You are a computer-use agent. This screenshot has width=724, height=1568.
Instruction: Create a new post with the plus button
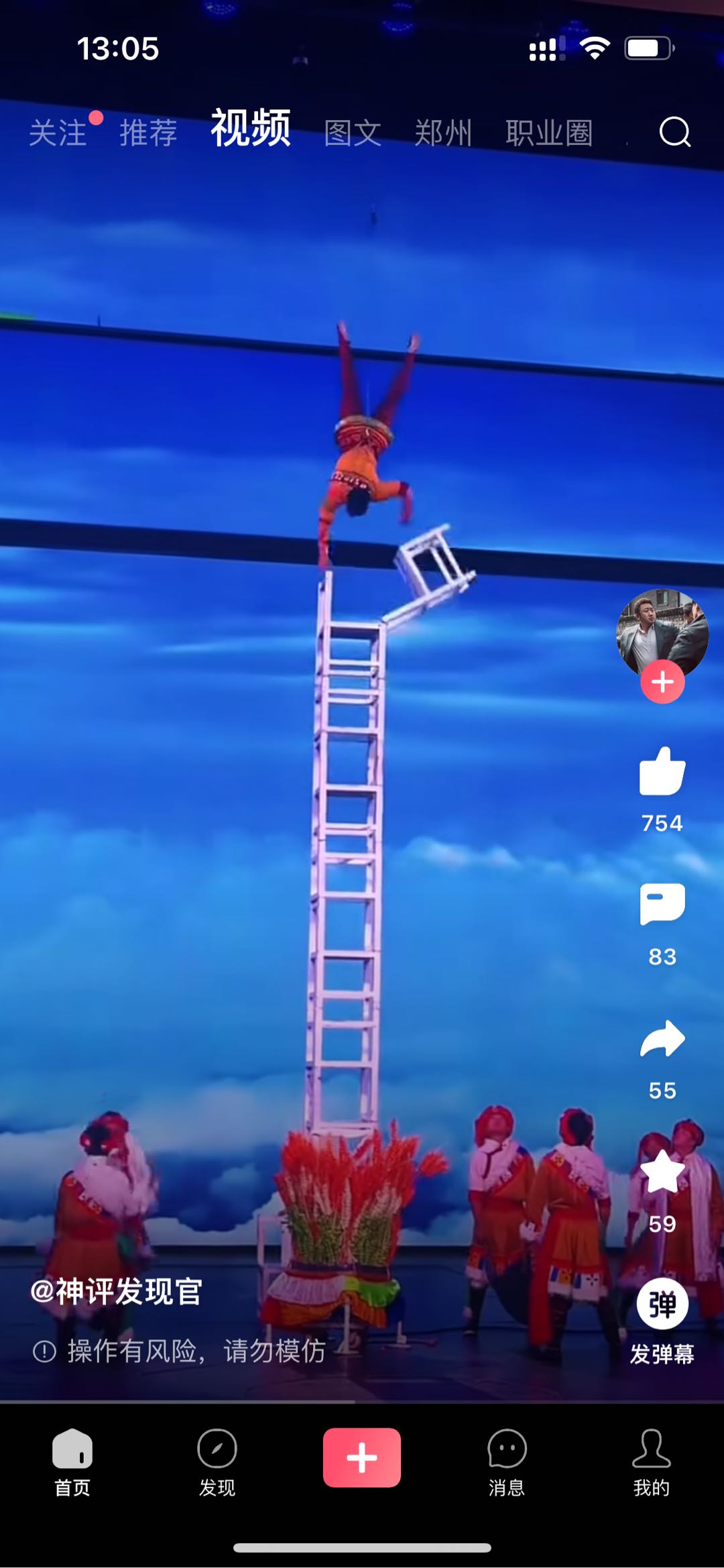[362, 1457]
